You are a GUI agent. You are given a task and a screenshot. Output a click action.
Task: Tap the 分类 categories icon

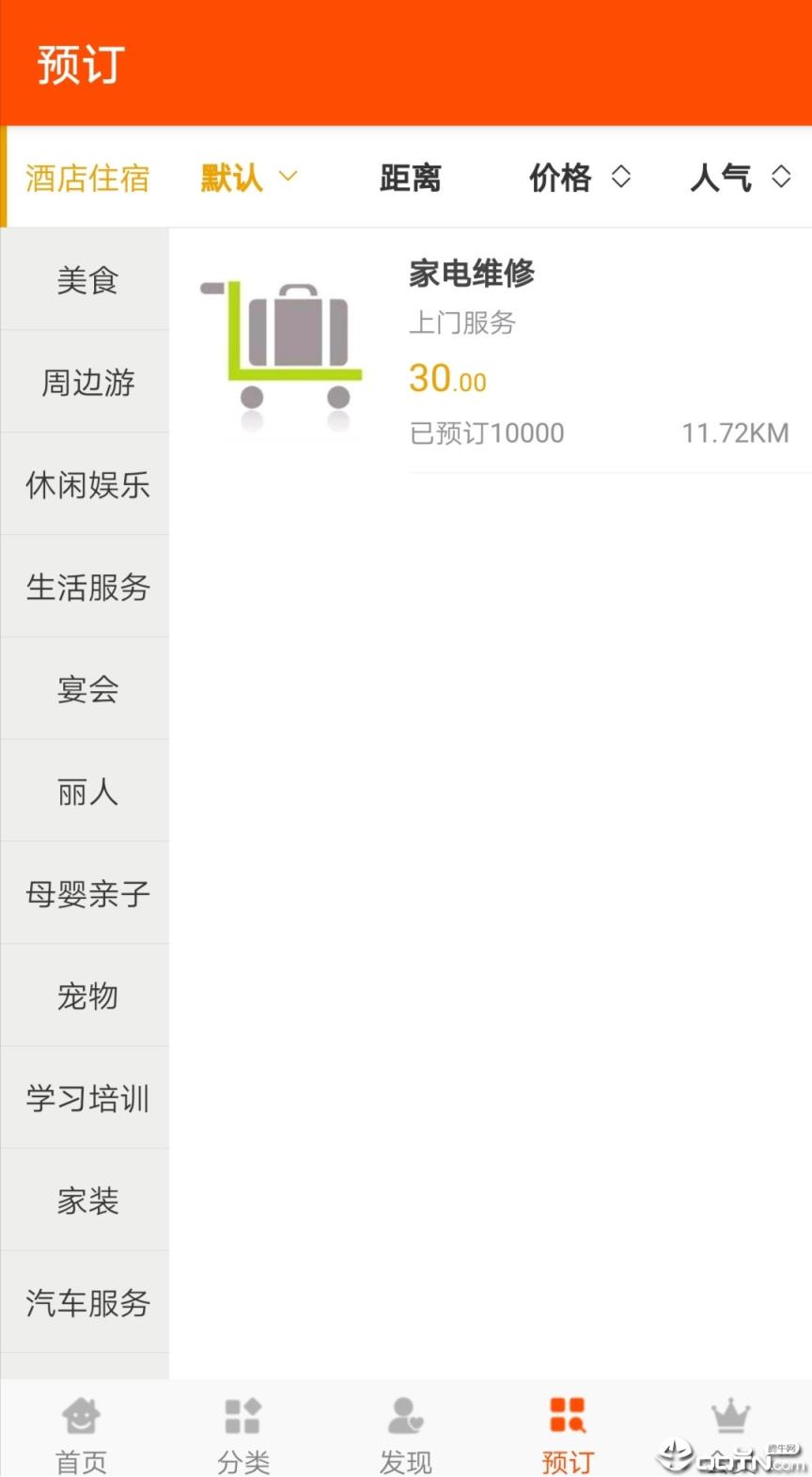[x=243, y=1415]
